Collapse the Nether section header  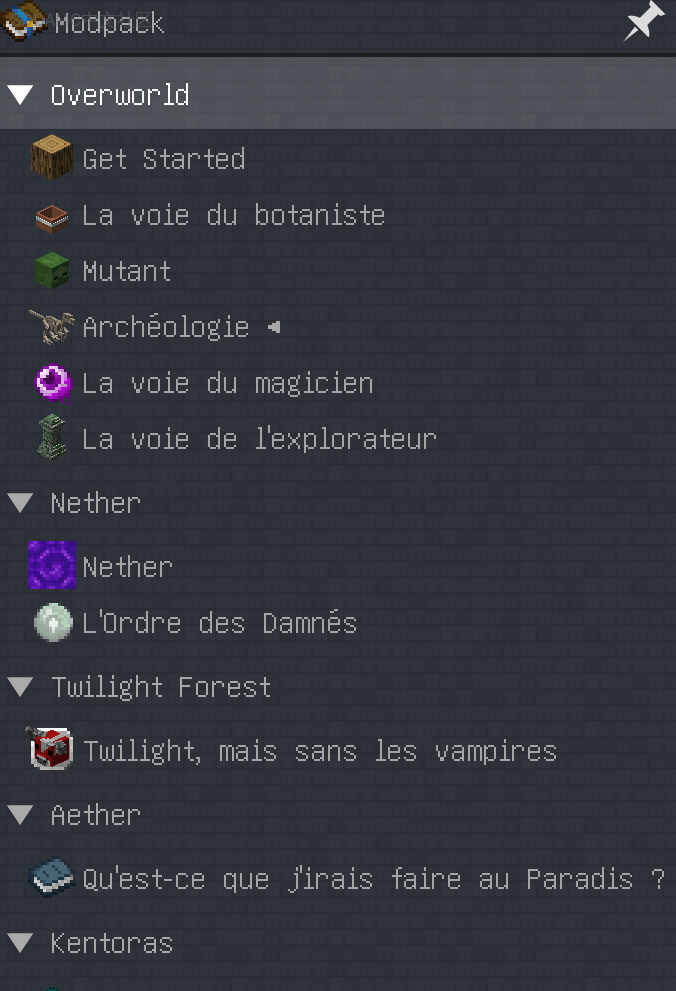[x=22, y=503]
